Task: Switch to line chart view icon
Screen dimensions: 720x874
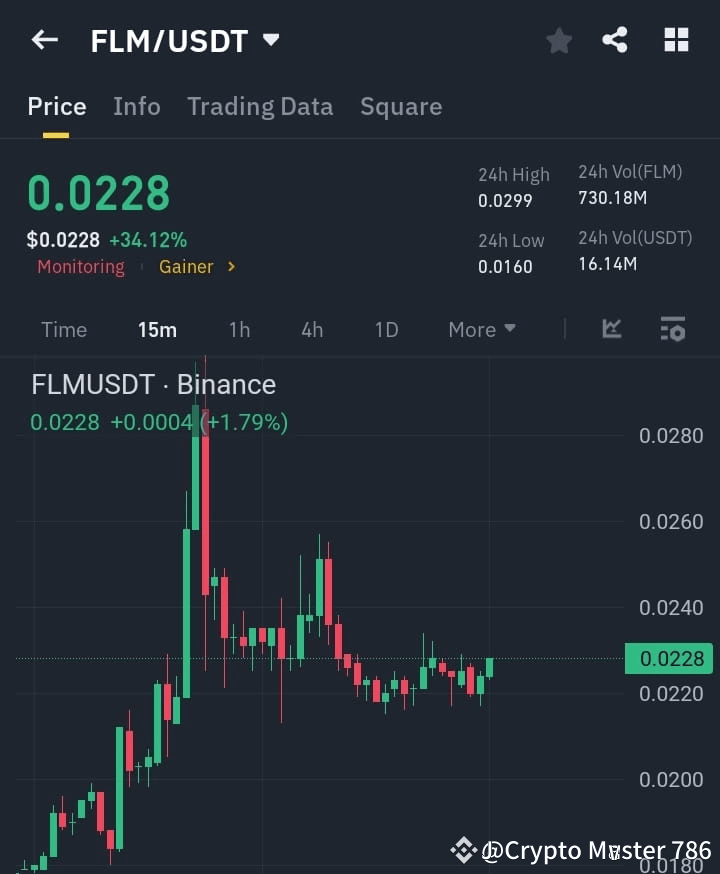Action: tap(611, 329)
